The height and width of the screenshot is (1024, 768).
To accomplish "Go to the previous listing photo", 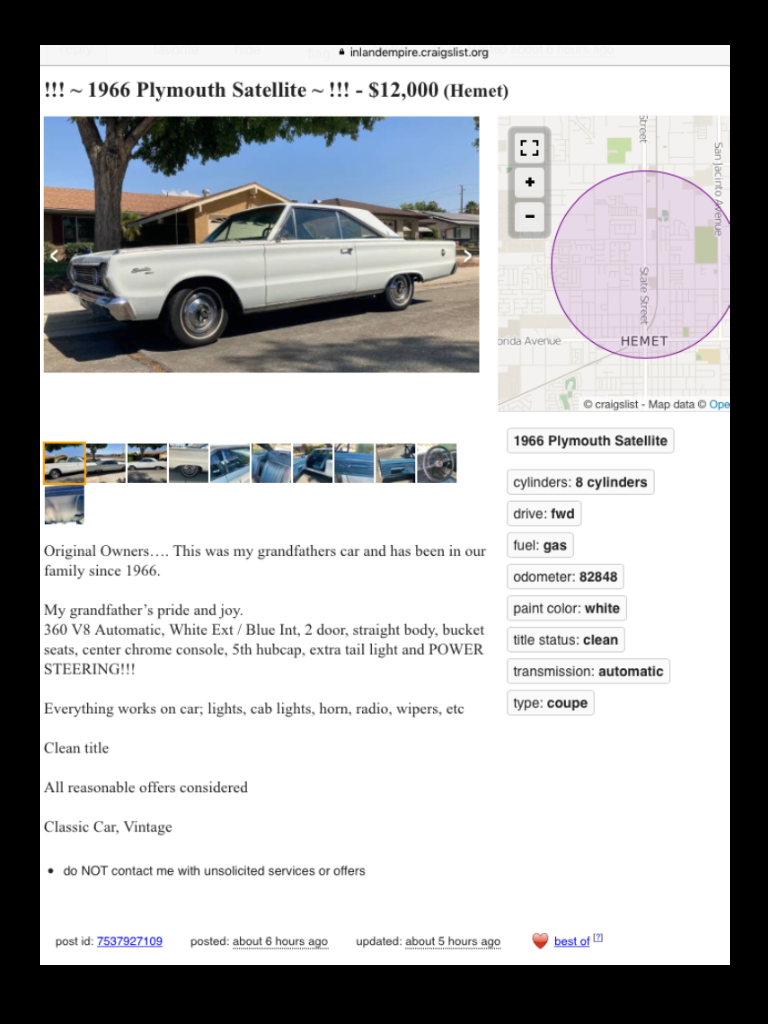I will (x=55, y=256).
